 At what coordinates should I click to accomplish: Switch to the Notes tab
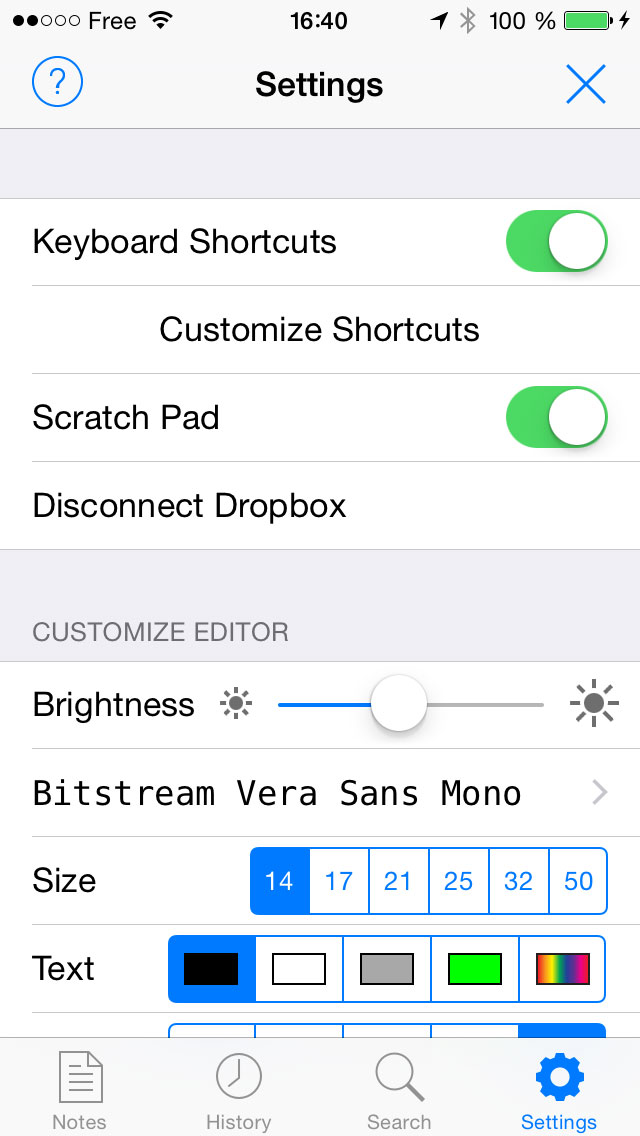[x=80, y=1090]
